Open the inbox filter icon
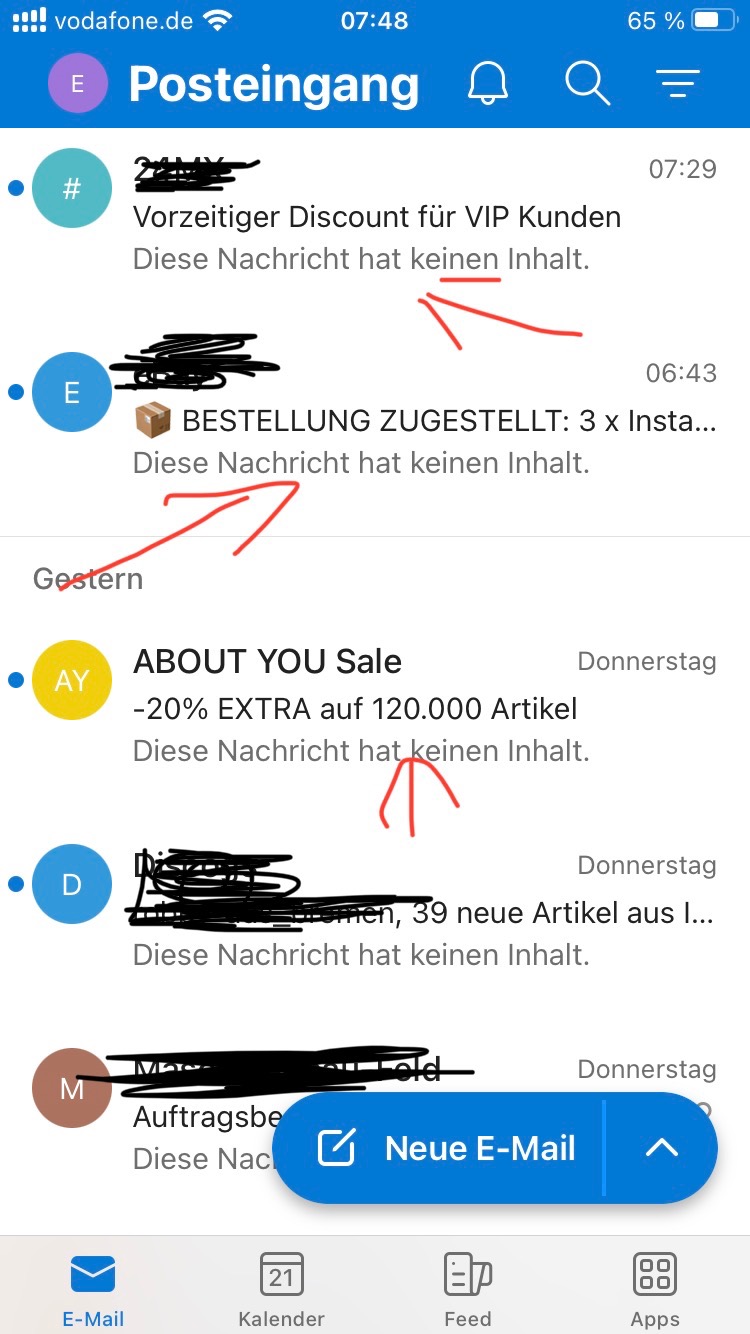750x1334 pixels. coord(677,84)
